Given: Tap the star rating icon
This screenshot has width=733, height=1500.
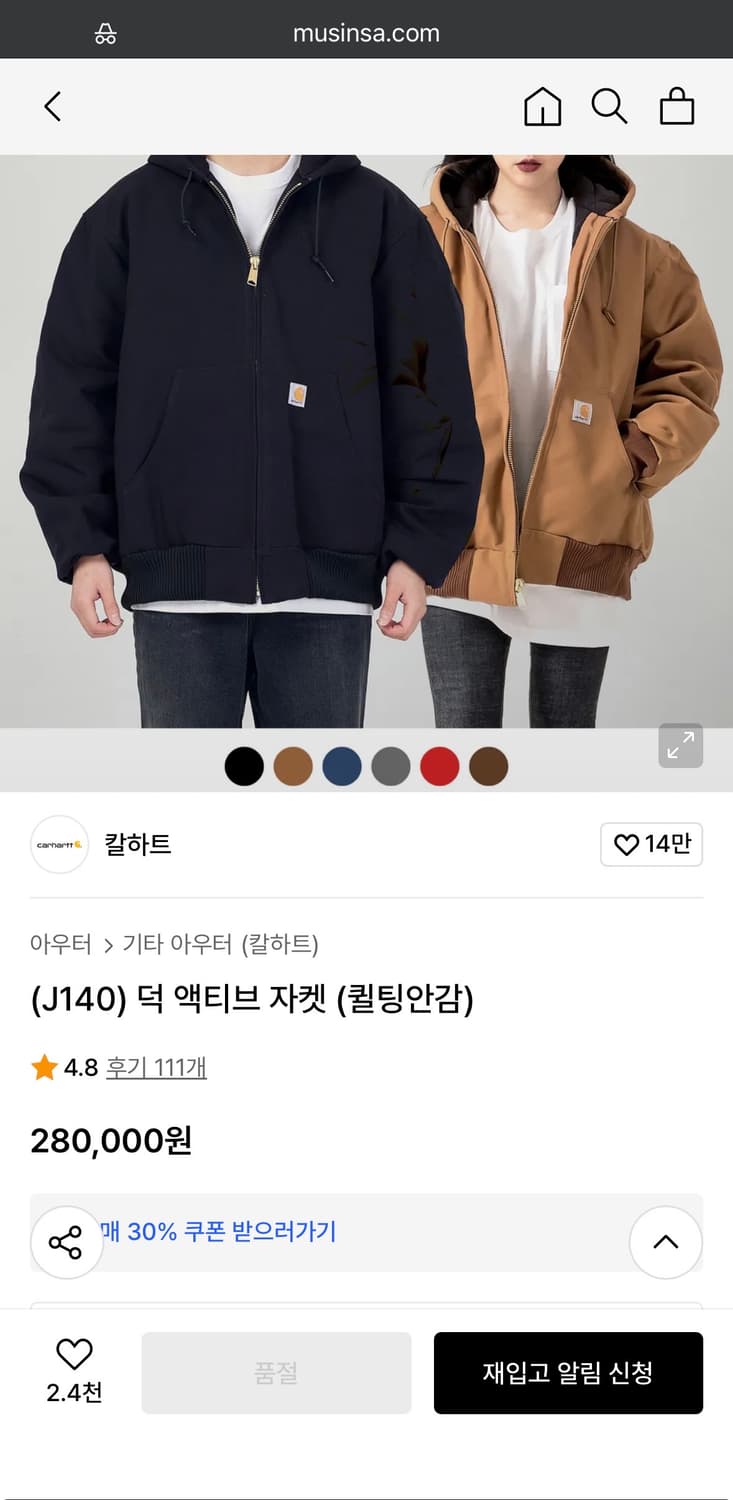Looking at the screenshot, I should 42,1067.
